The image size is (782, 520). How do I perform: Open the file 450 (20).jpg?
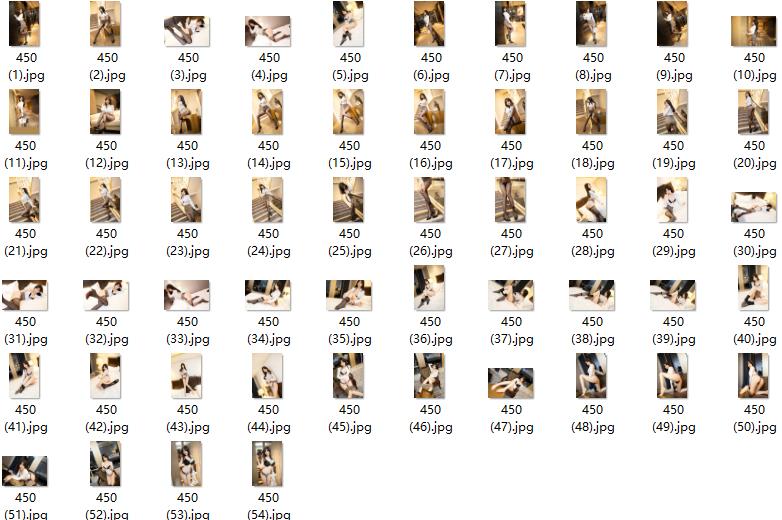(754, 112)
